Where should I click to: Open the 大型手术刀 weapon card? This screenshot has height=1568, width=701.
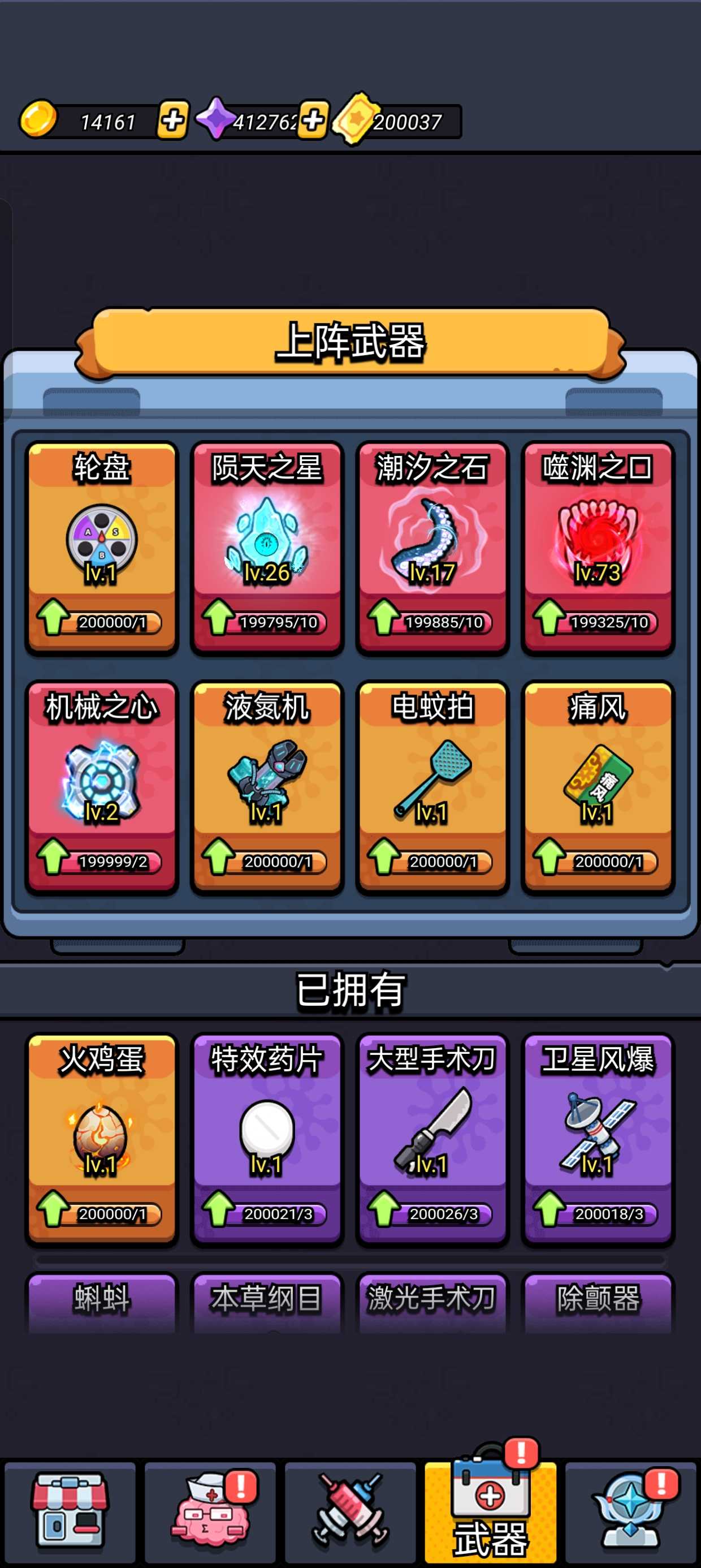[x=432, y=1138]
